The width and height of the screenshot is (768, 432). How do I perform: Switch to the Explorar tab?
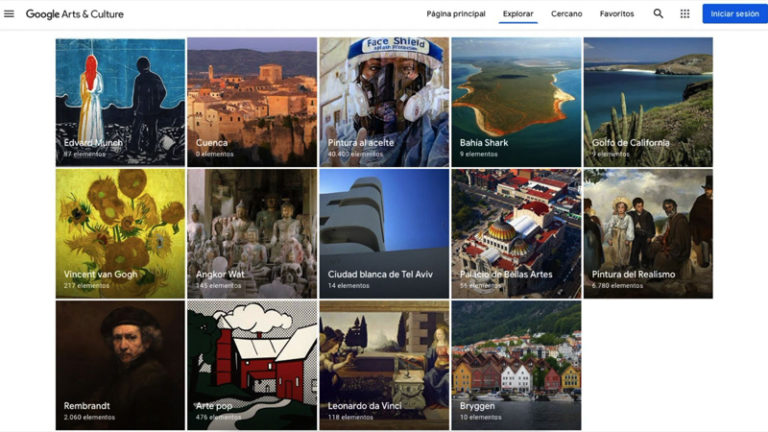(518, 14)
